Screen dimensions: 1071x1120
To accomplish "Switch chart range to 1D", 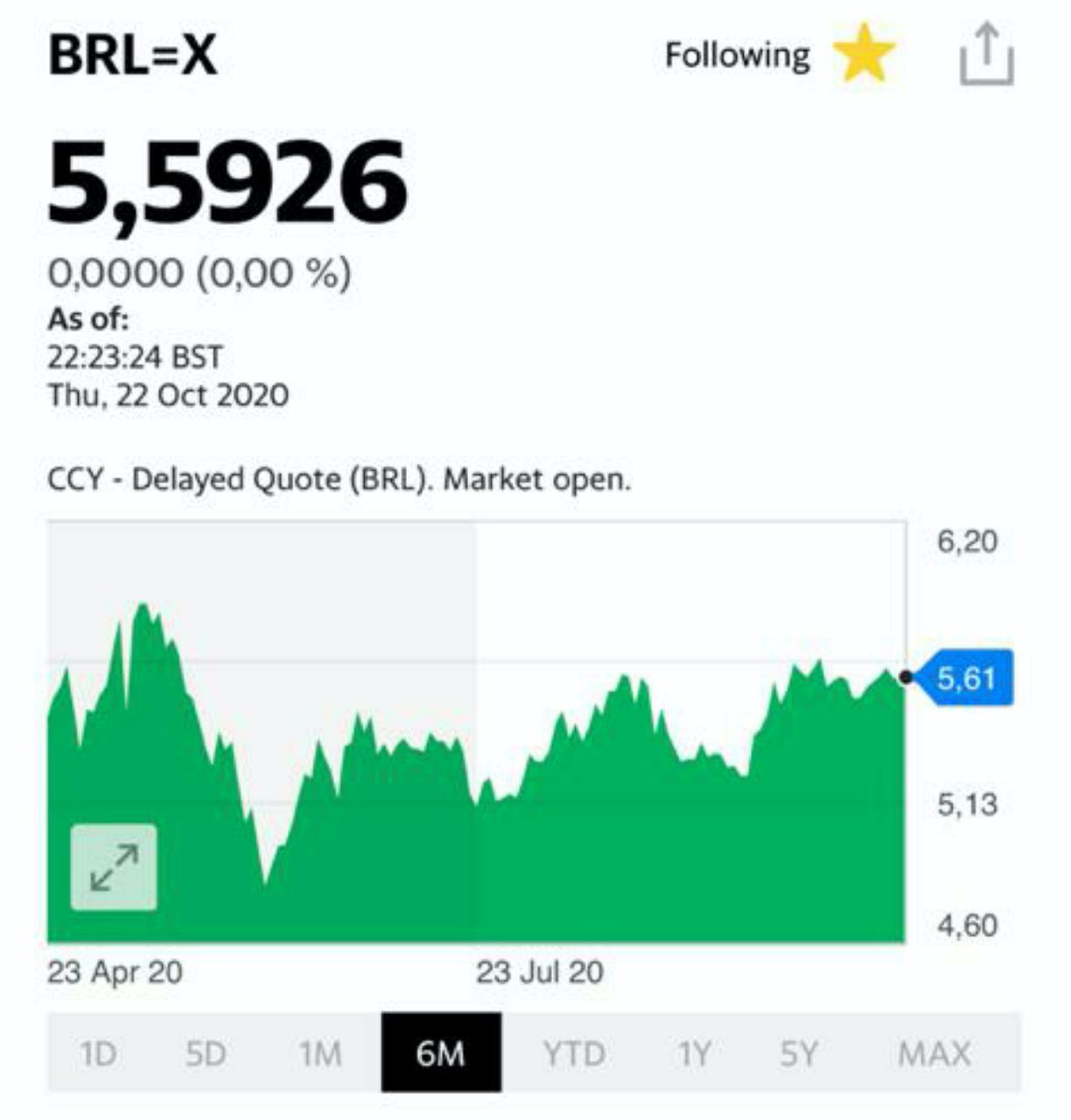I will [98, 1053].
